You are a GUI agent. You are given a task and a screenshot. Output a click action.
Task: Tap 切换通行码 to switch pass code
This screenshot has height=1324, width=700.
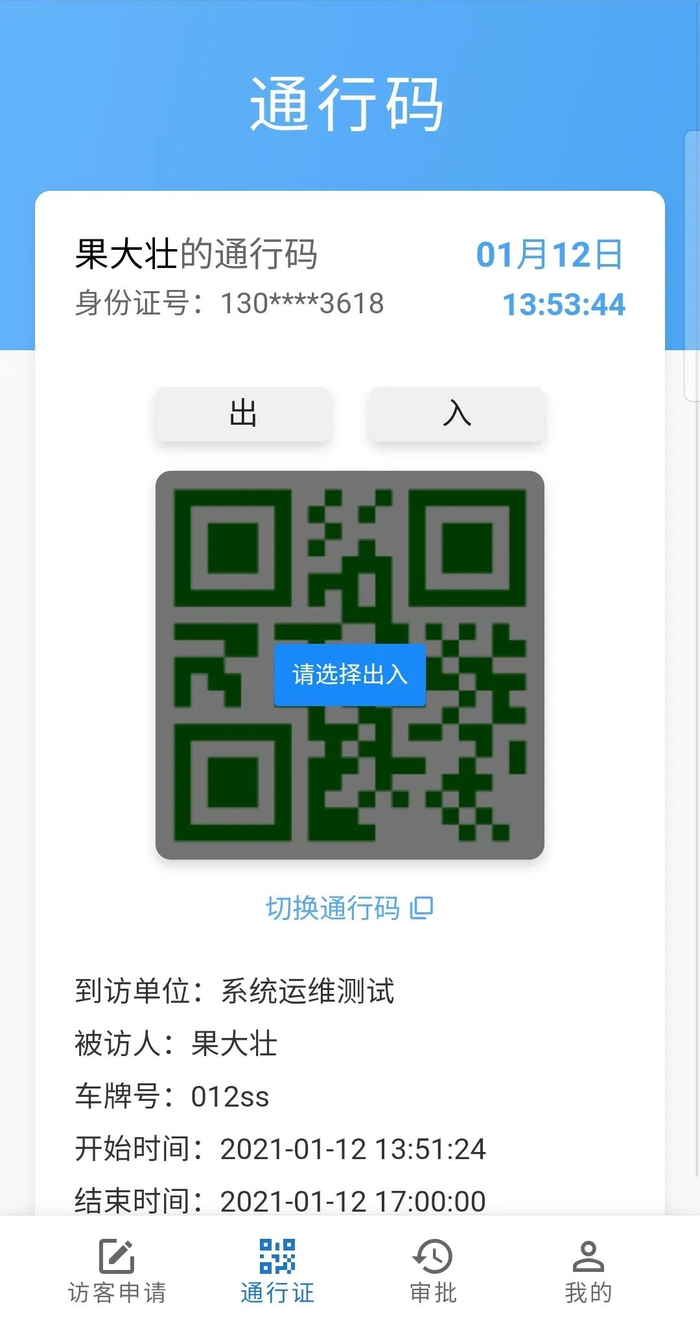click(349, 908)
